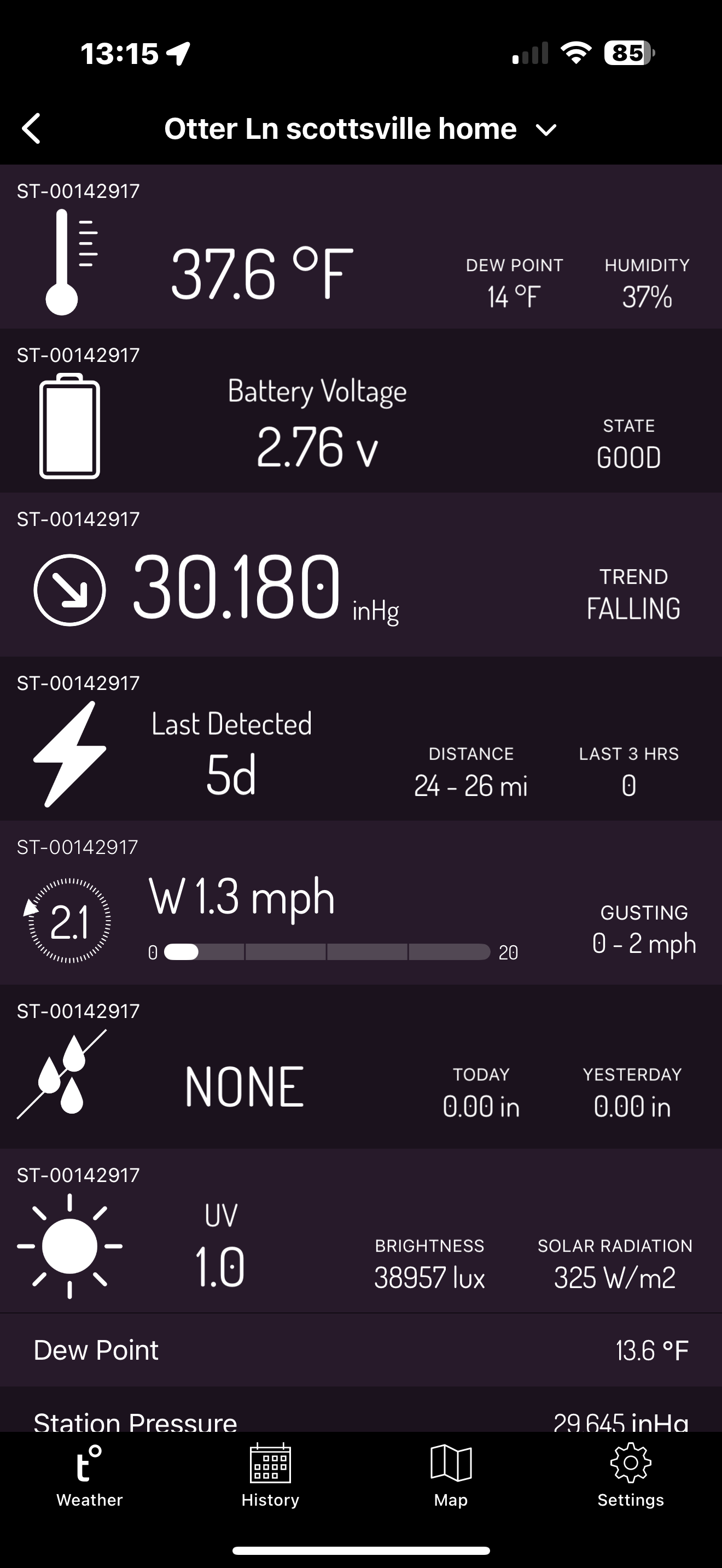Viewport: 722px width, 1568px height.
Task: Open the W 1.3 mph wind card
Action: click(x=361, y=903)
